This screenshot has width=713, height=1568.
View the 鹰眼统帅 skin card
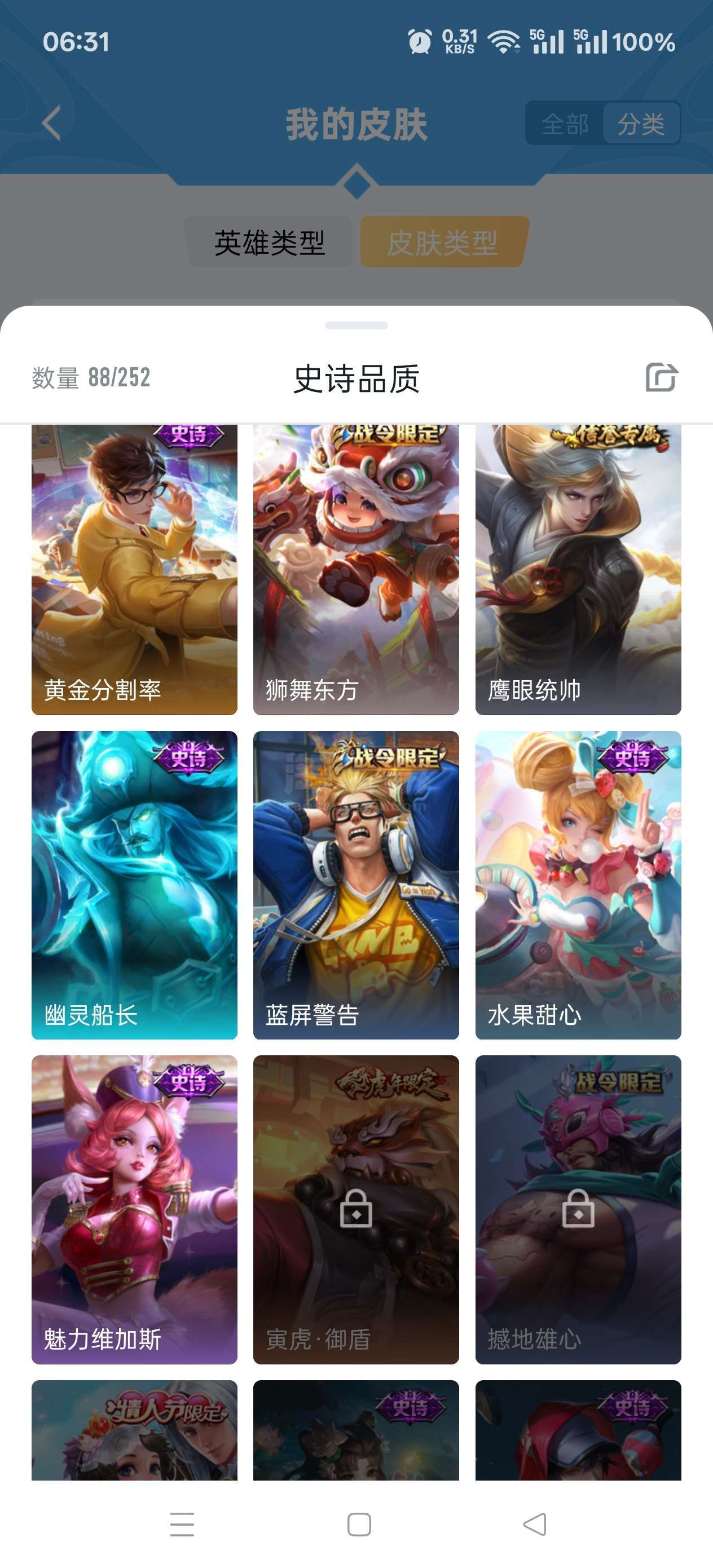[578, 569]
